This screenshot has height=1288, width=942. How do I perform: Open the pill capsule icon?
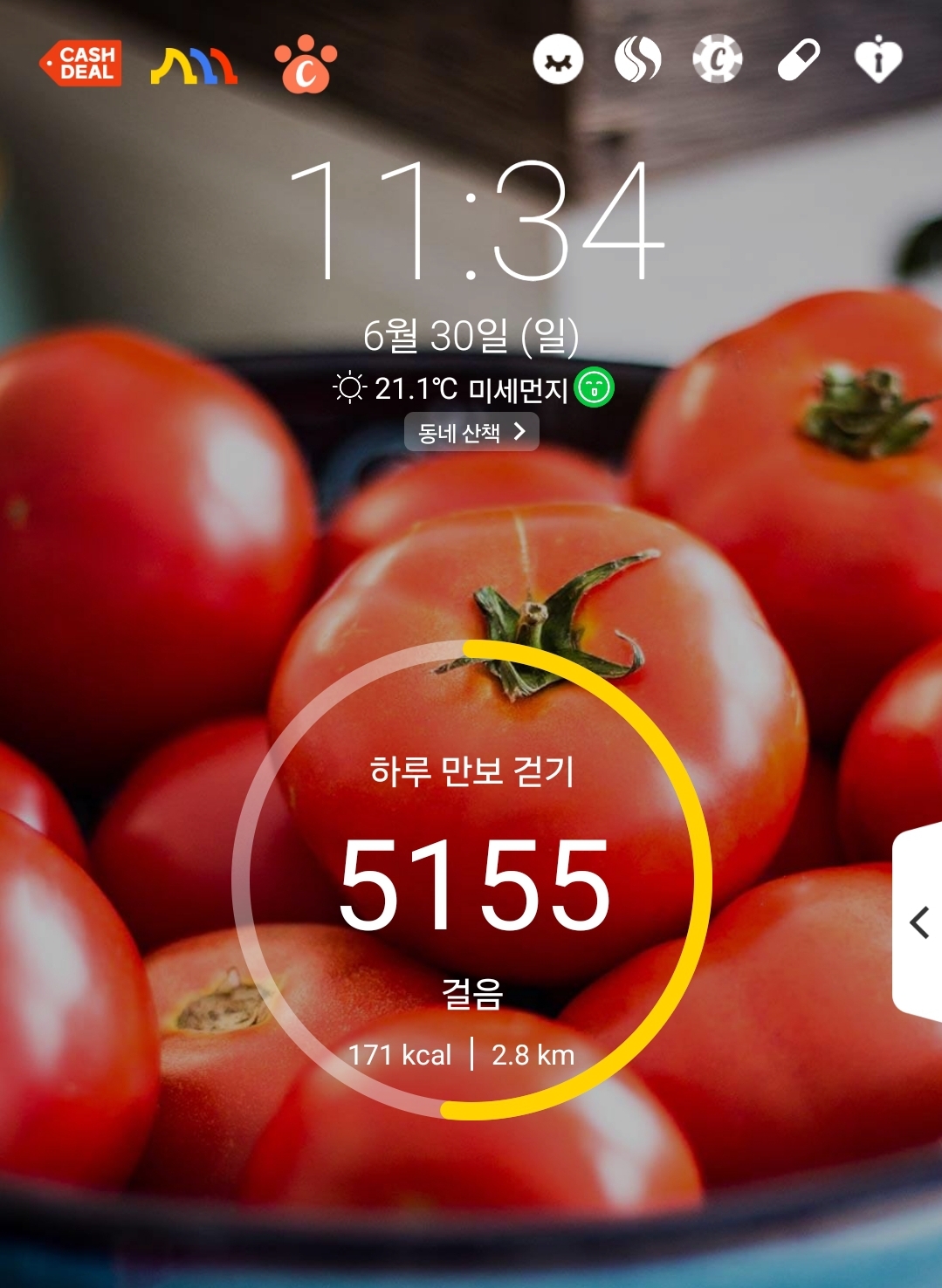point(798,60)
